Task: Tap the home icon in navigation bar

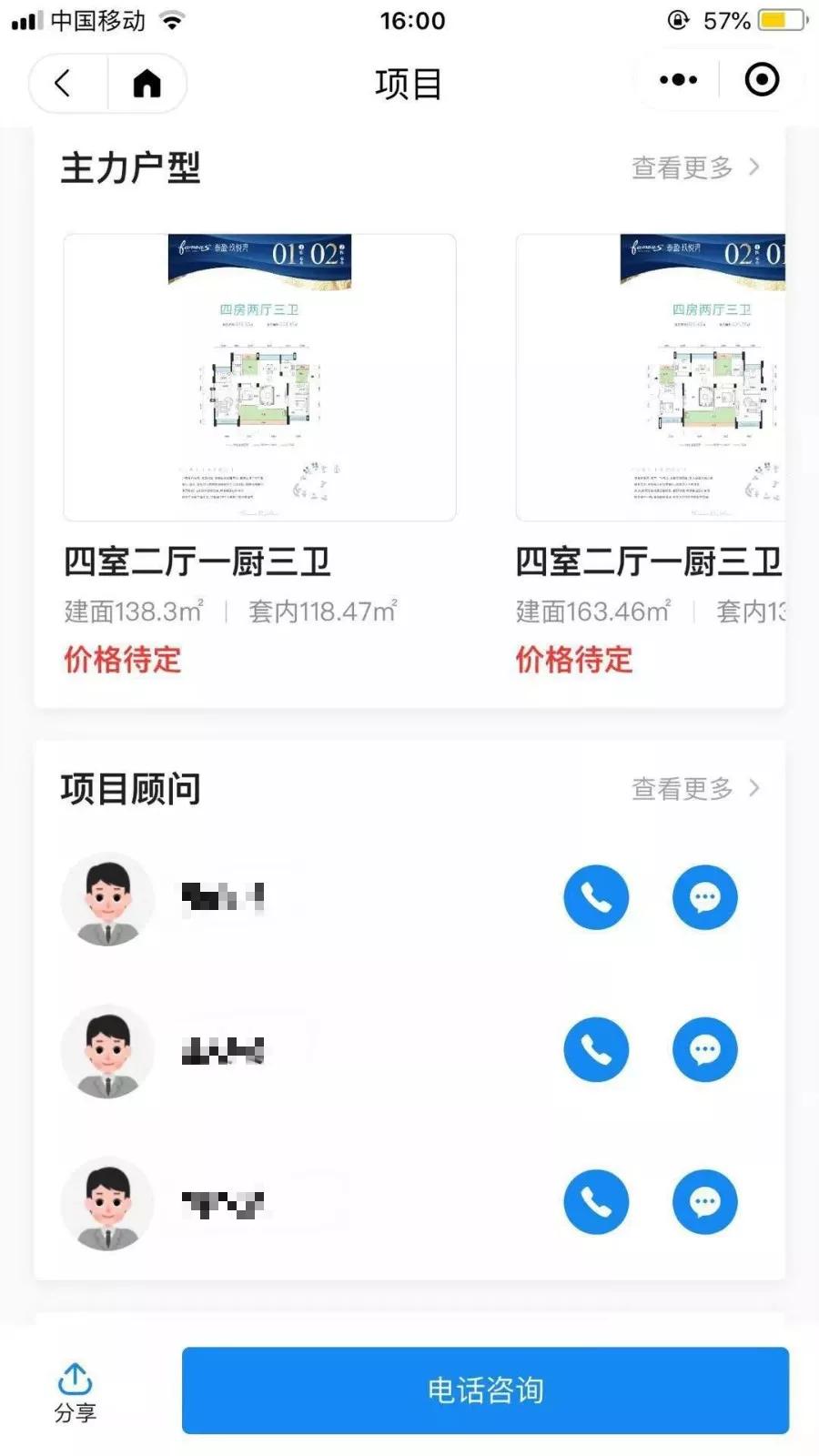Action: pyautogui.click(x=146, y=84)
